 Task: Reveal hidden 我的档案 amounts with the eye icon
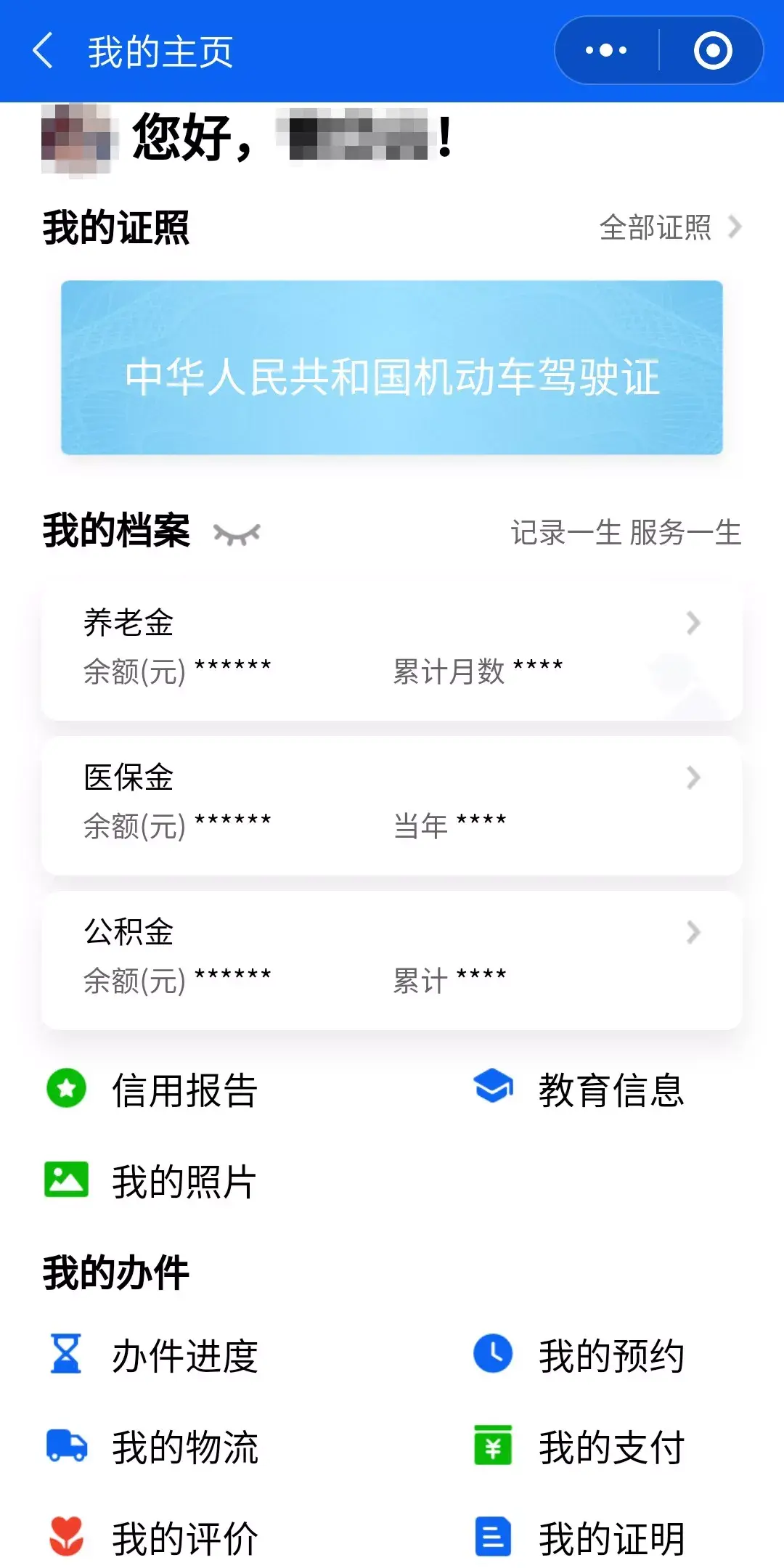[x=237, y=534]
